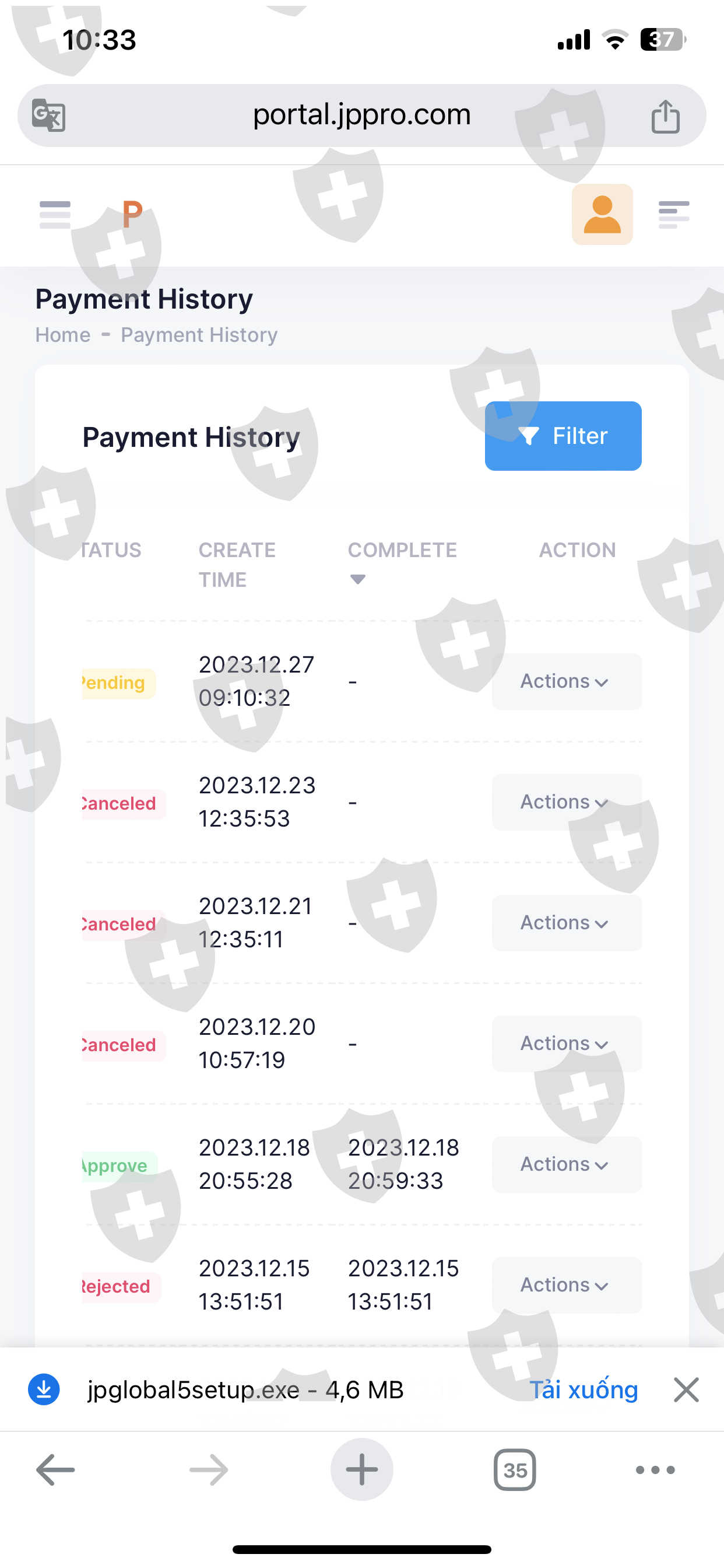Tap the portal.jppro.com address bar
Viewport: 724px width, 1568px height.
[x=361, y=115]
